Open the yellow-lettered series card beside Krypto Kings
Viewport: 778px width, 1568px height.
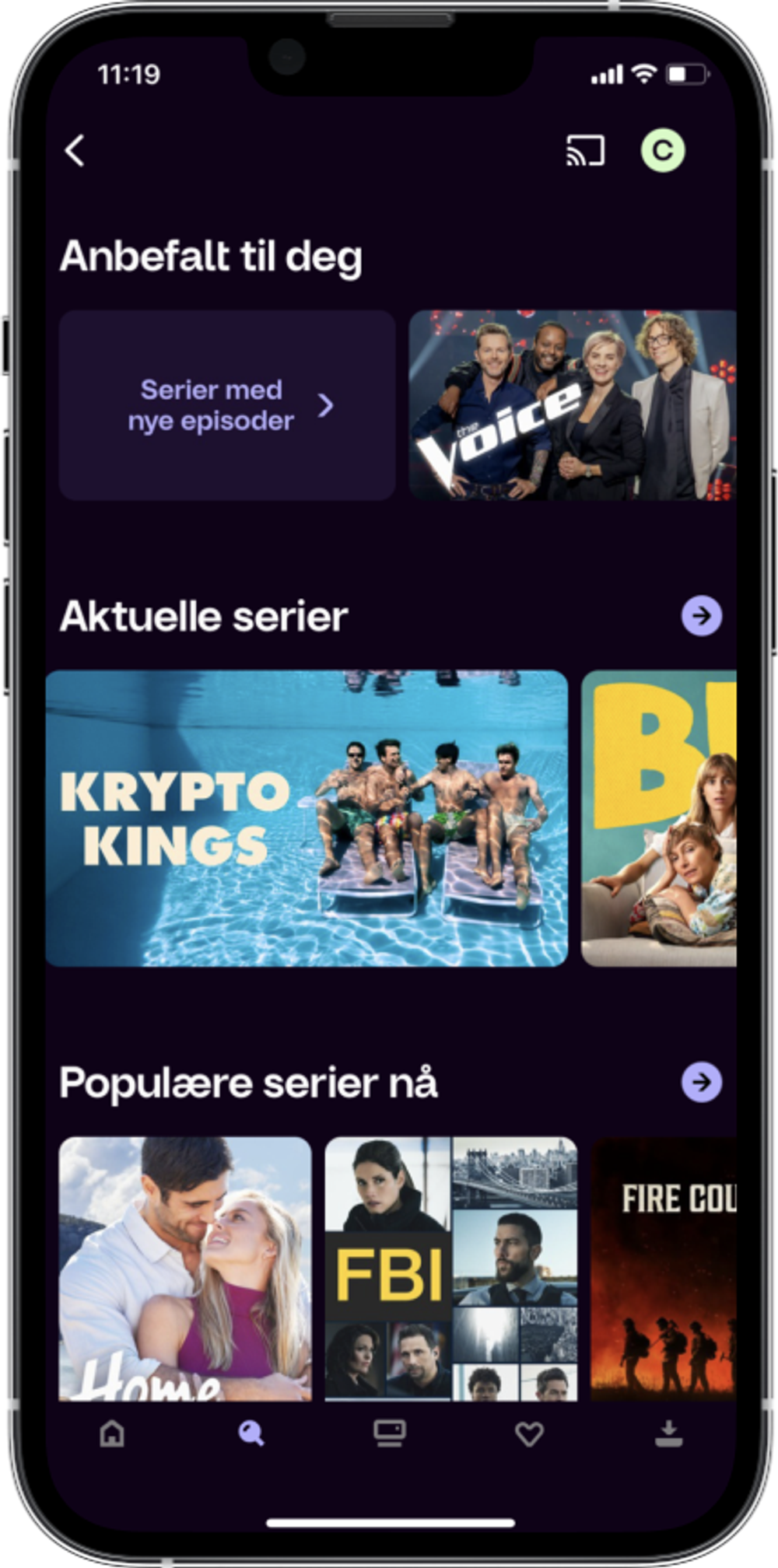pyautogui.click(x=659, y=818)
